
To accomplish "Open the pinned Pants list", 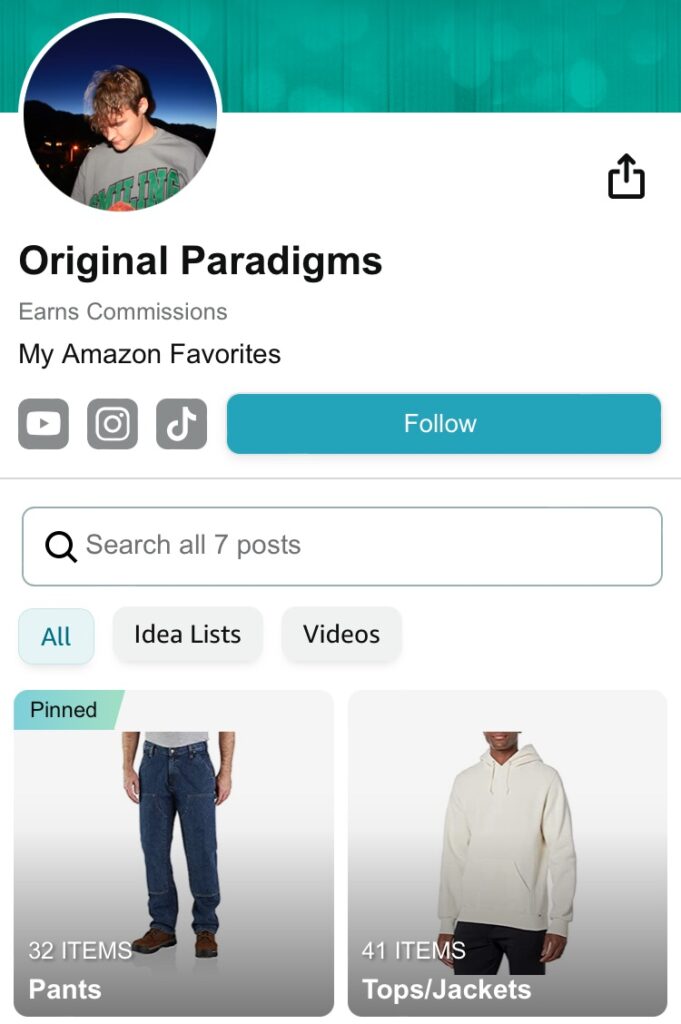I will coord(173,853).
